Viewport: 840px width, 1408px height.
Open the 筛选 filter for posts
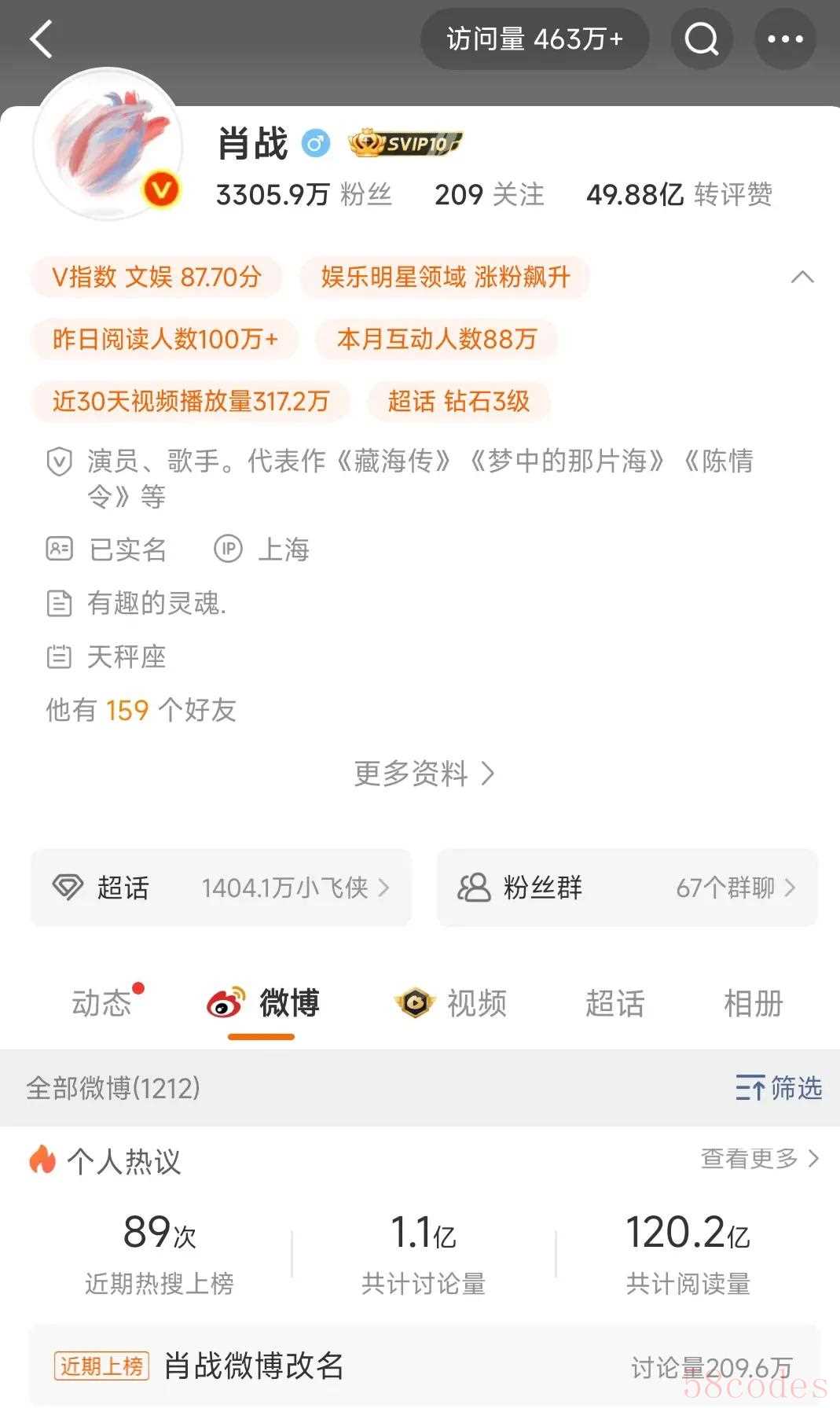pos(779,1088)
